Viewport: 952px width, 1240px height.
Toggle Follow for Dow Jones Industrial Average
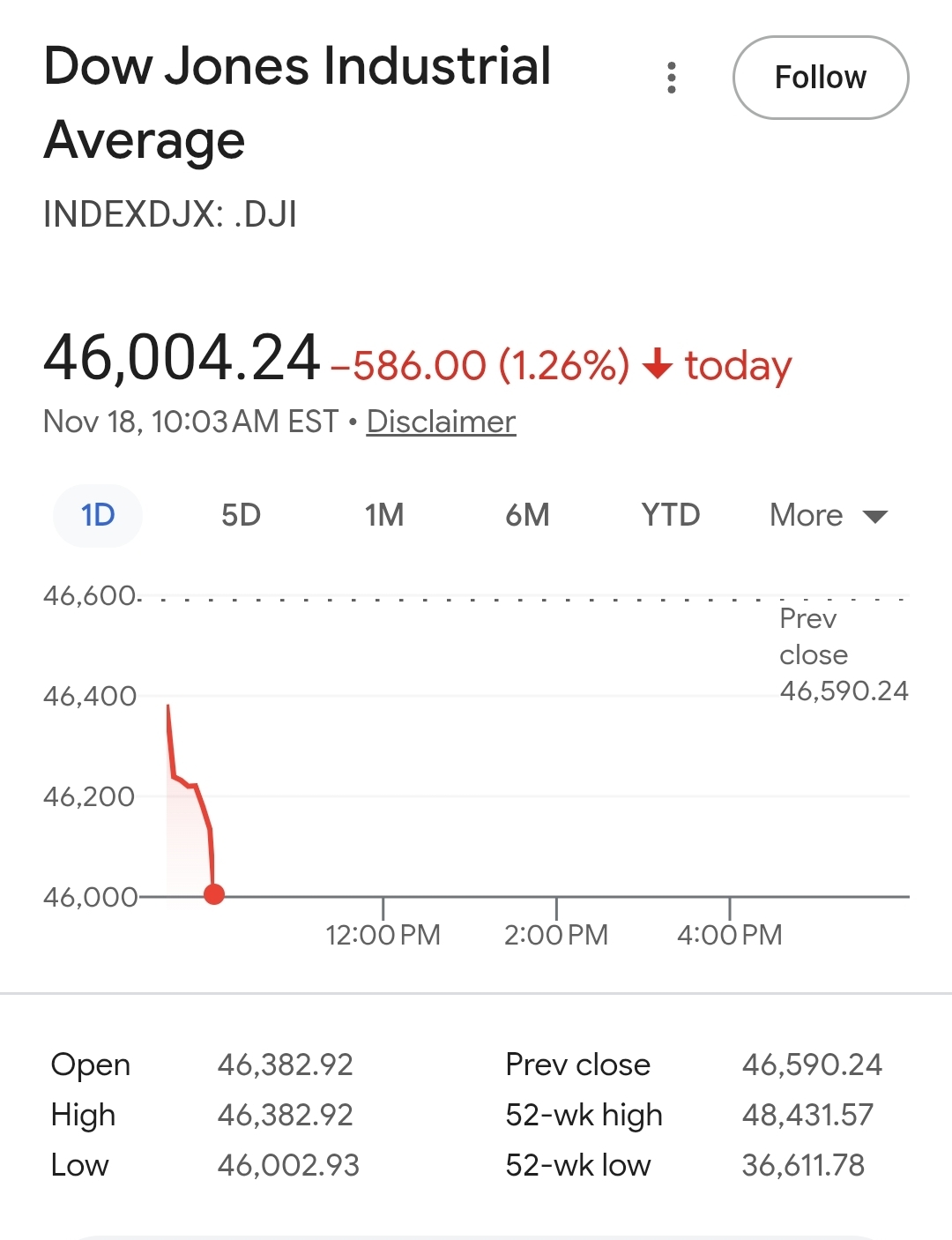tap(820, 78)
